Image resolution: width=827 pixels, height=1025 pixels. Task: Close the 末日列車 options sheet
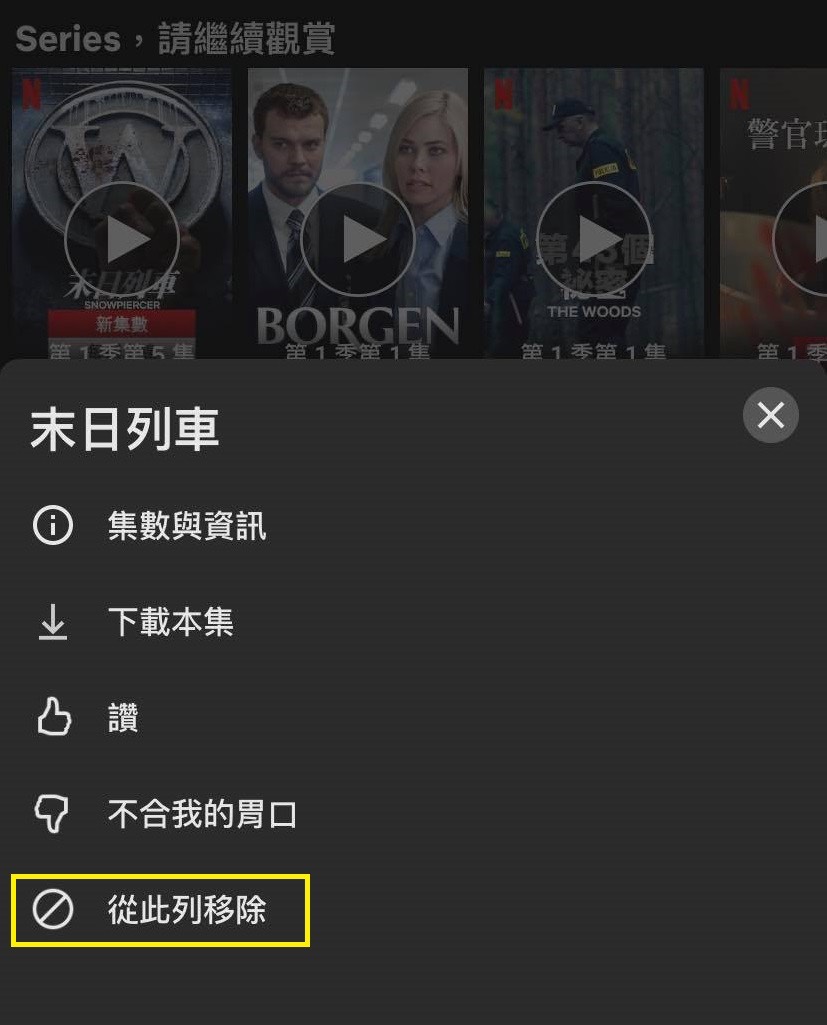(770, 415)
